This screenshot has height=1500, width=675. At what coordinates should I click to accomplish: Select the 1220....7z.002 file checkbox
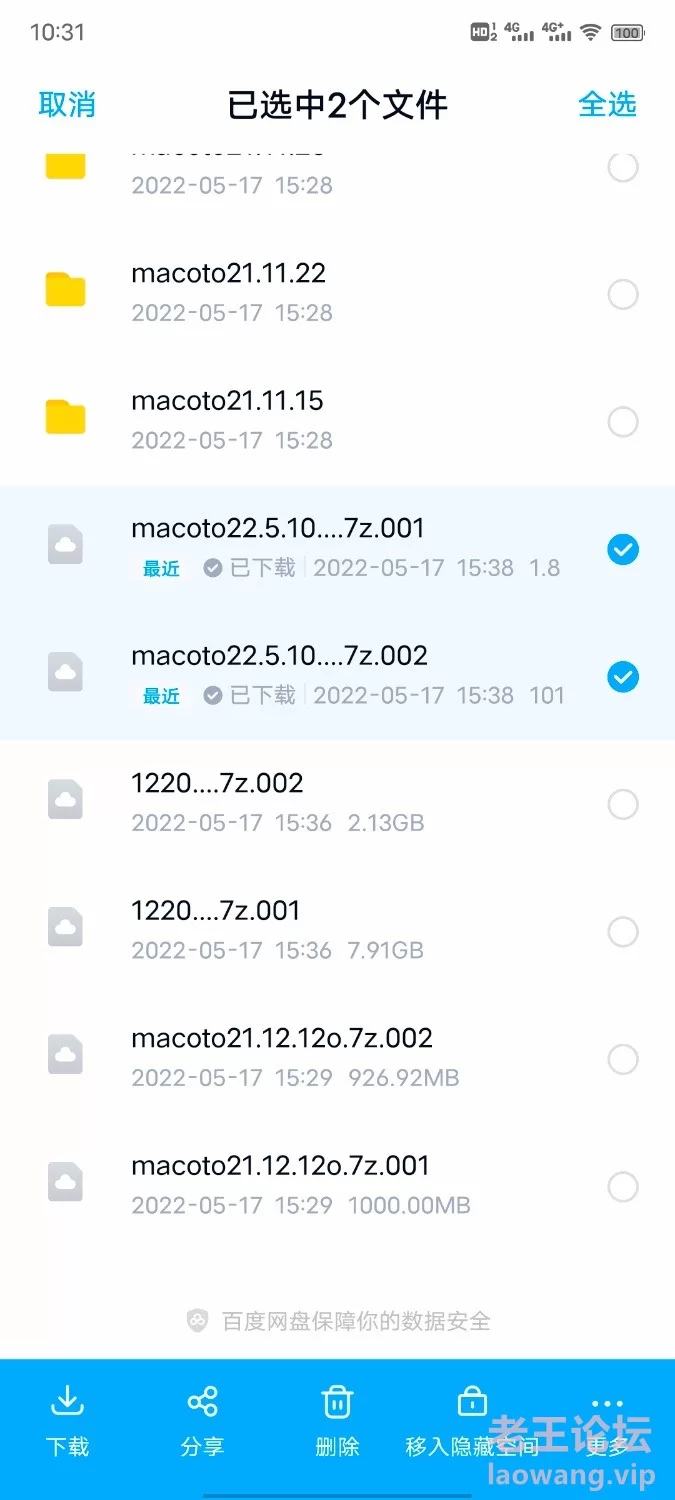pyautogui.click(x=623, y=804)
